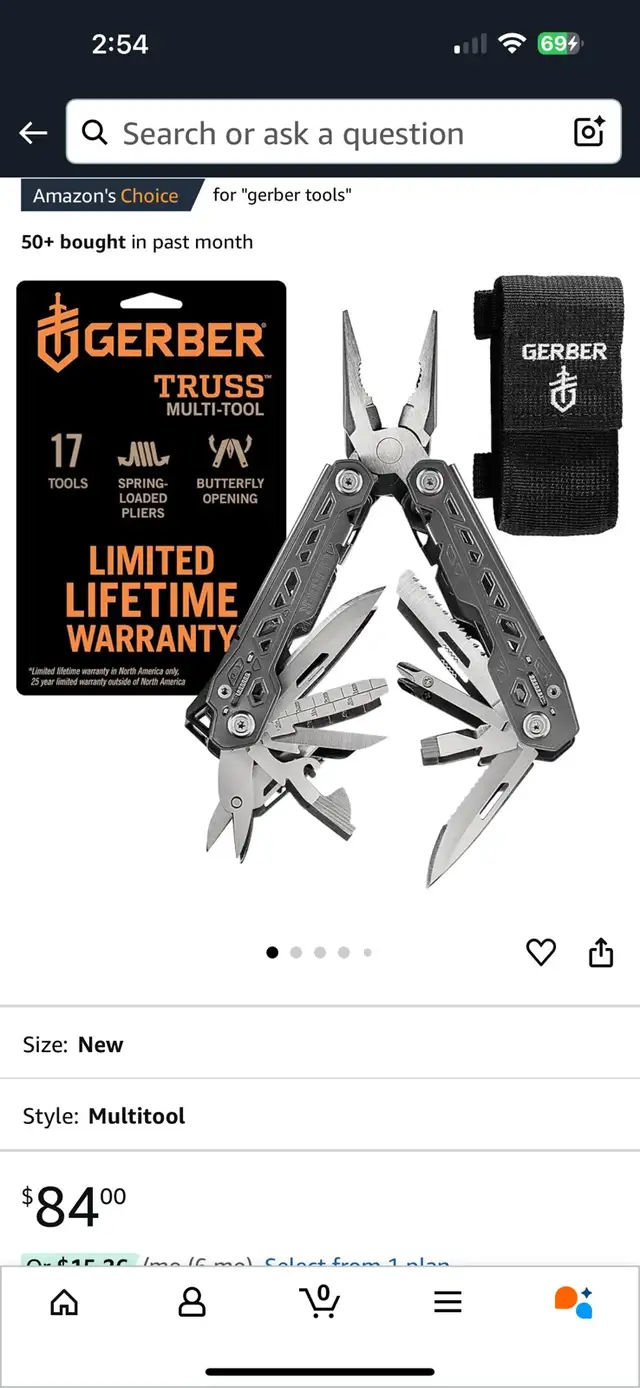The width and height of the screenshot is (640, 1388).
Task: Go to the Home tab
Action: pyautogui.click(x=64, y=1301)
